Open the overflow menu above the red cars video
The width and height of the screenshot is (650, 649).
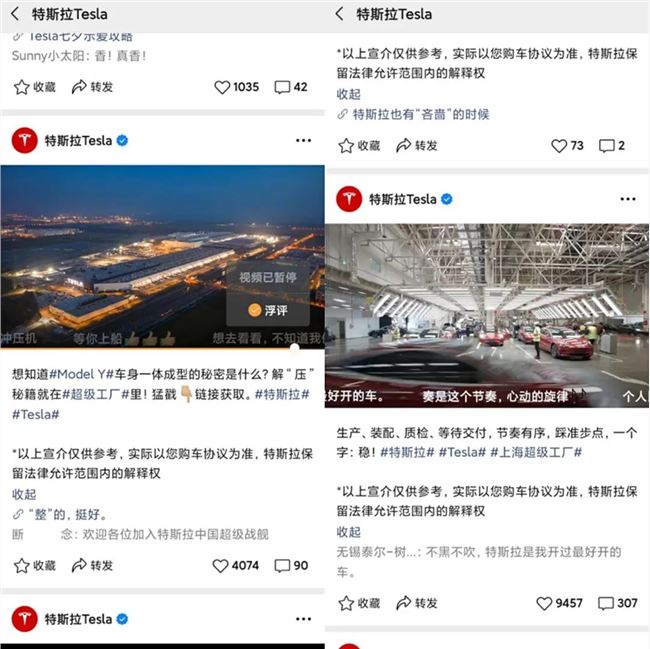[x=628, y=199]
